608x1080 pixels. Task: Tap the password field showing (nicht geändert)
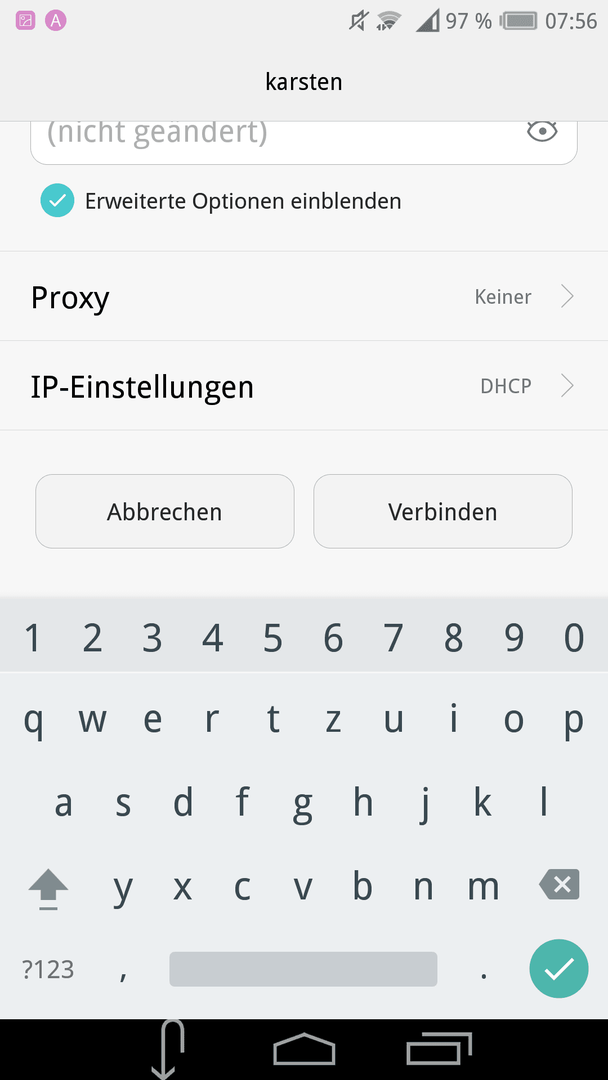pyautogui.click(x=304, y=143)
